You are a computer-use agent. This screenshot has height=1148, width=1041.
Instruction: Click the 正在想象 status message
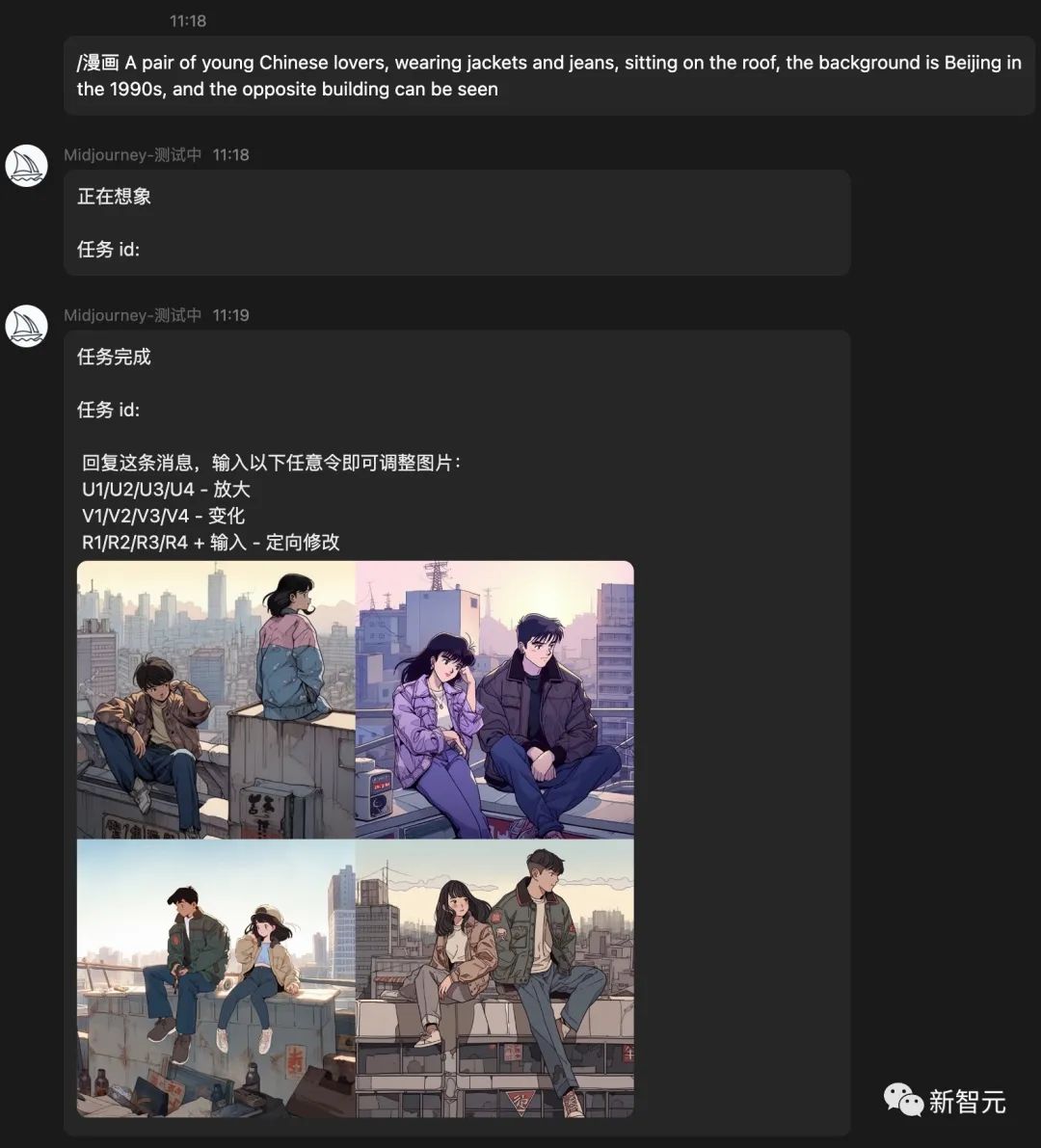tap(116, 196)
